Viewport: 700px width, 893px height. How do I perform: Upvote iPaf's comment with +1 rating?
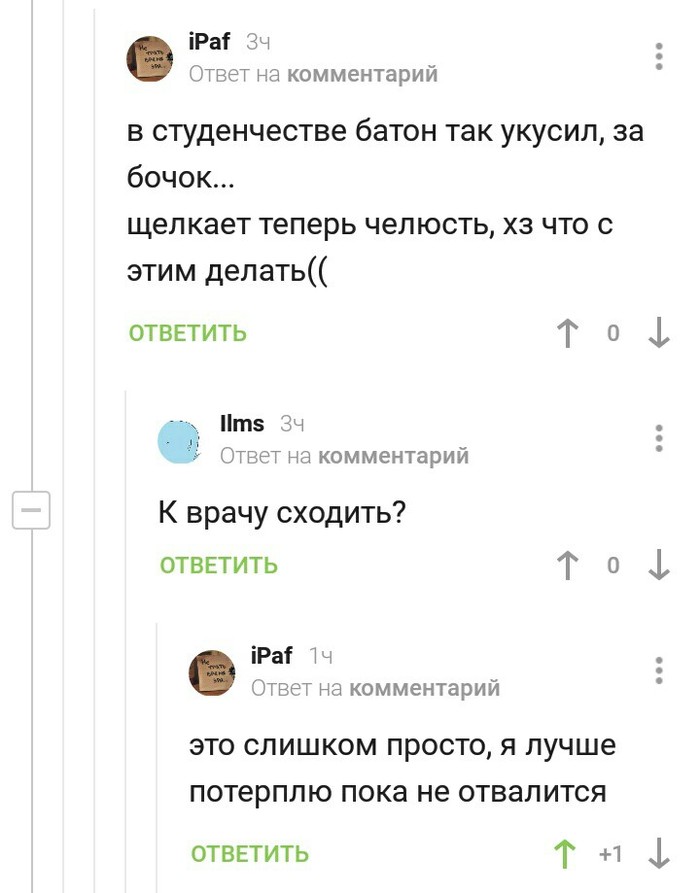566,853
